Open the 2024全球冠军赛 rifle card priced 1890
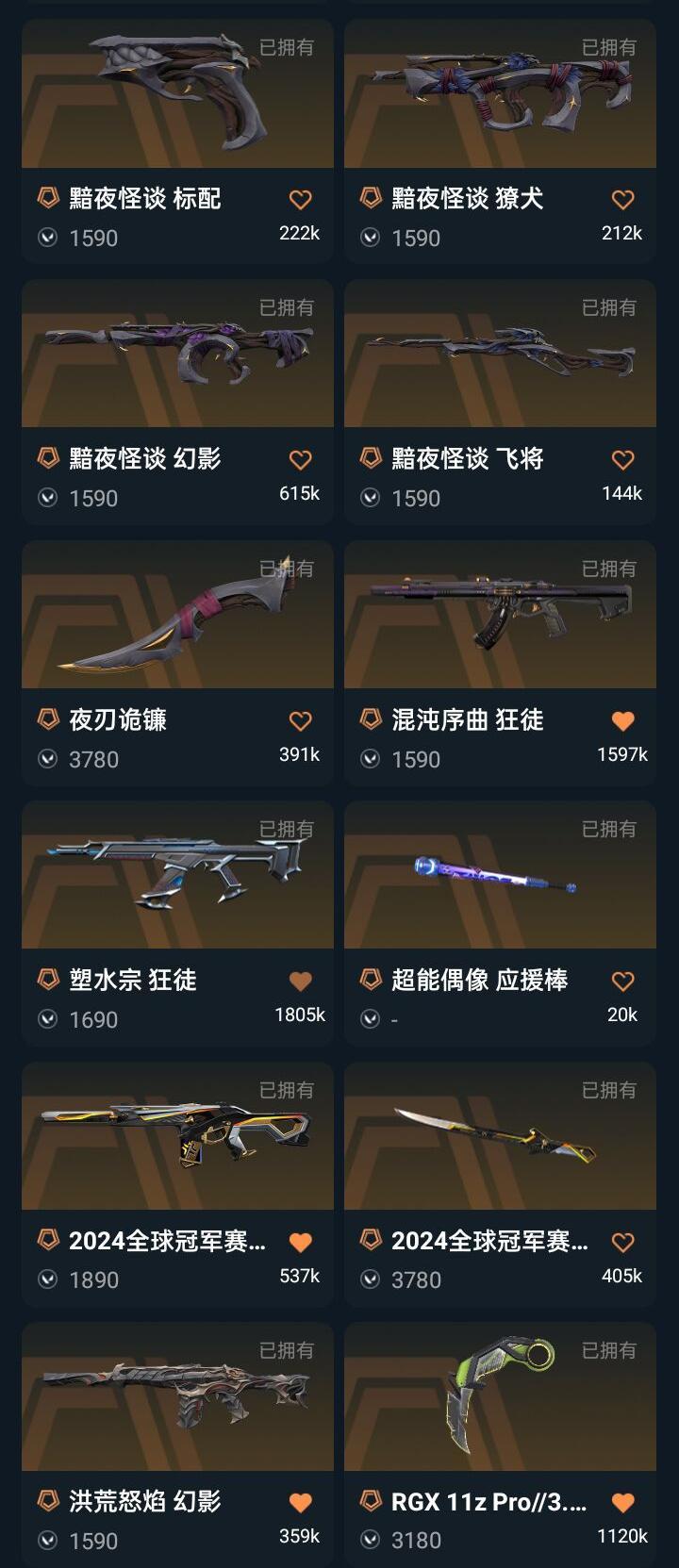The width and height of the screenshot is (679, 1568). click(177, 1183)
